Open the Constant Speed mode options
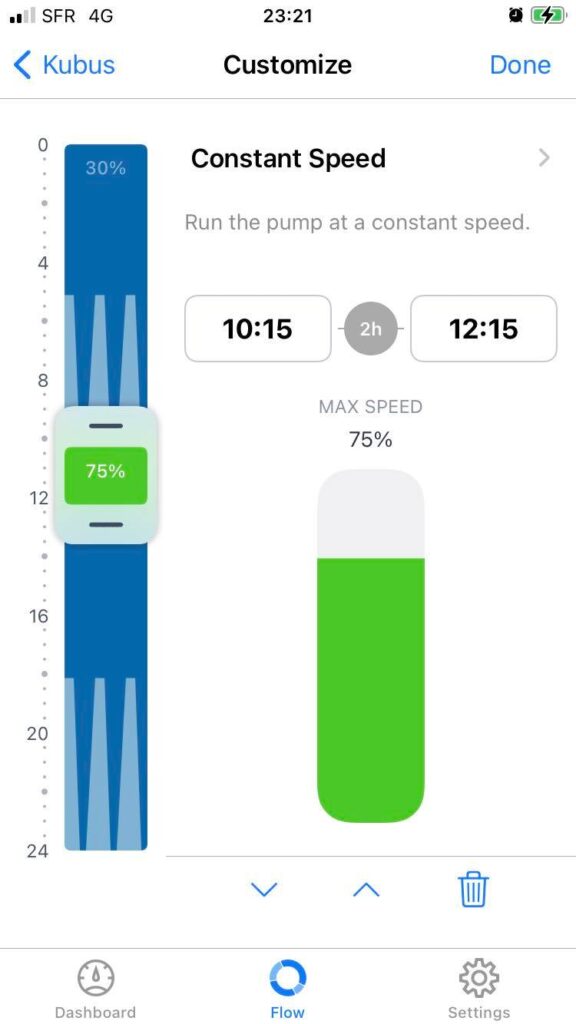 pyautogui.click(x=370, y=159)
